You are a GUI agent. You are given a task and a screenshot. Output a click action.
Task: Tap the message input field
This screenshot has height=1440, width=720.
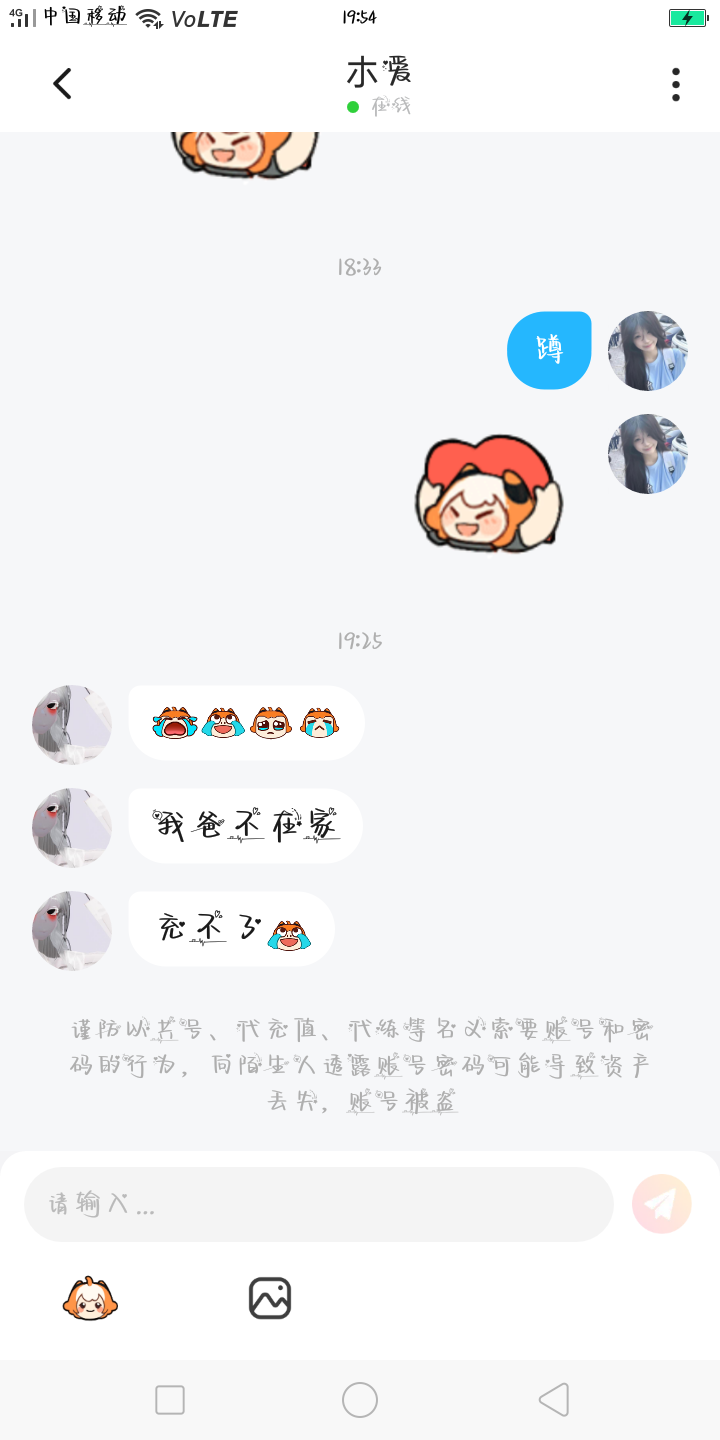coord(318,1204)
